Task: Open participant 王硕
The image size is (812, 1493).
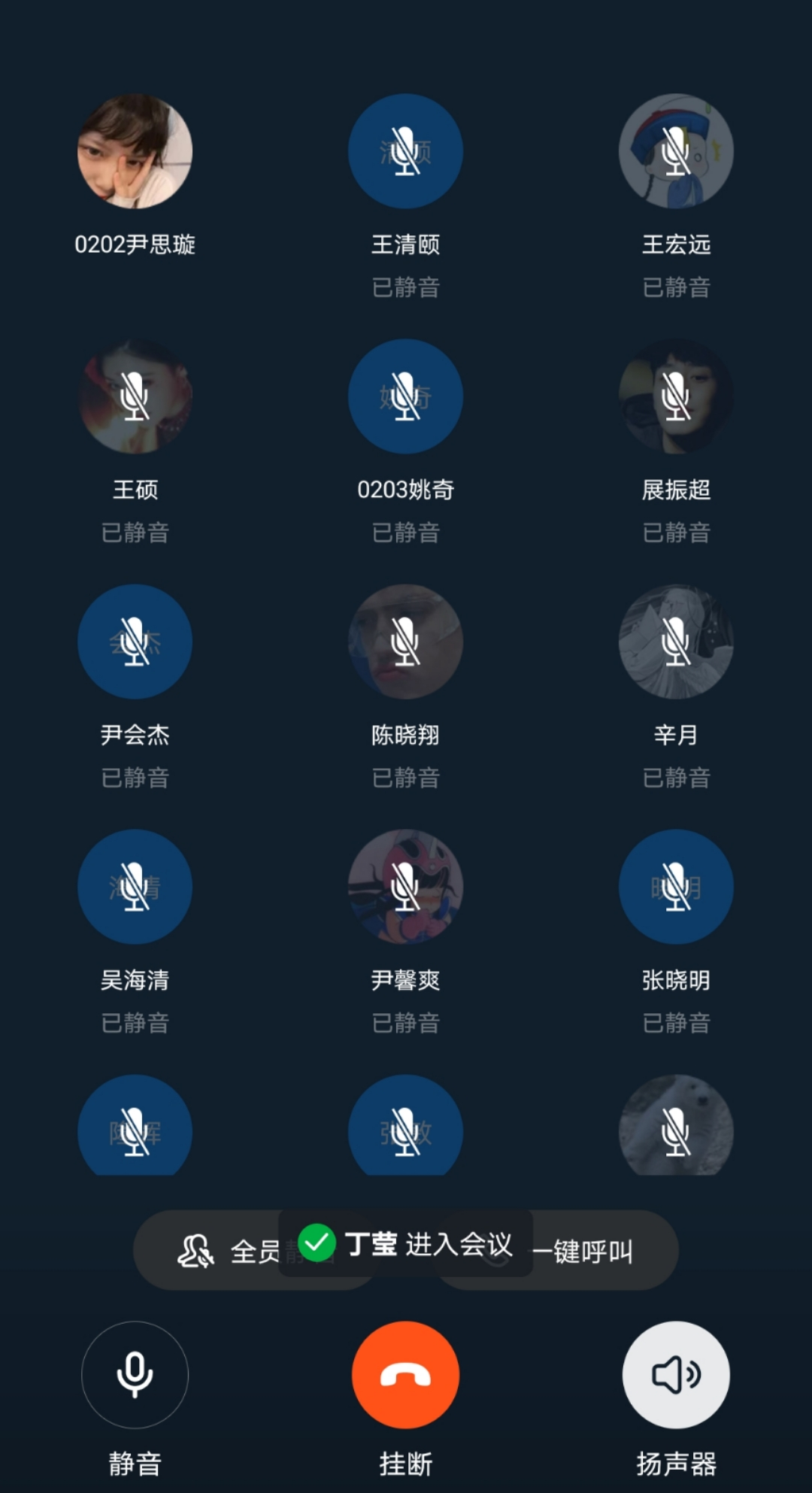Action: 135,396
